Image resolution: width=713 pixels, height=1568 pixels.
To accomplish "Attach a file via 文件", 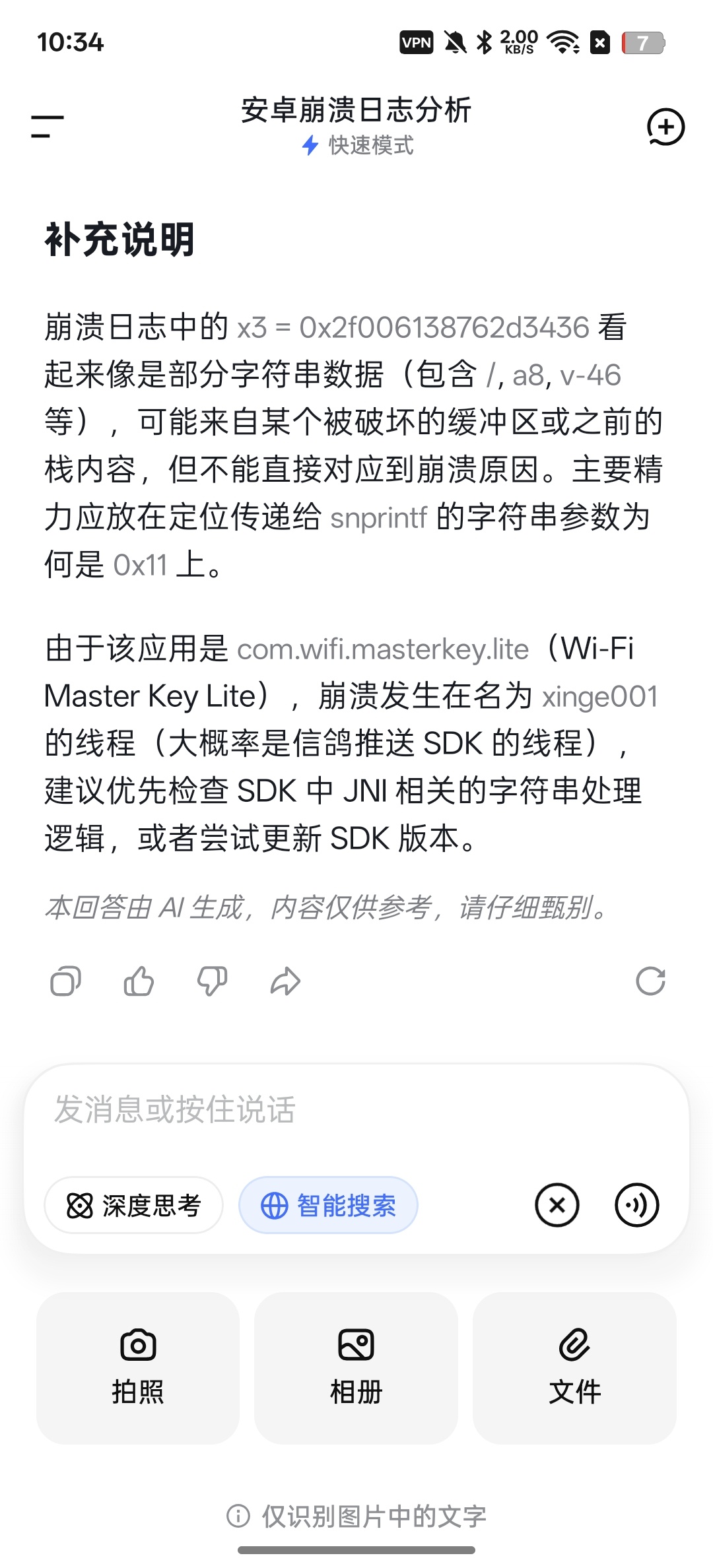I will pos(575,1368).
